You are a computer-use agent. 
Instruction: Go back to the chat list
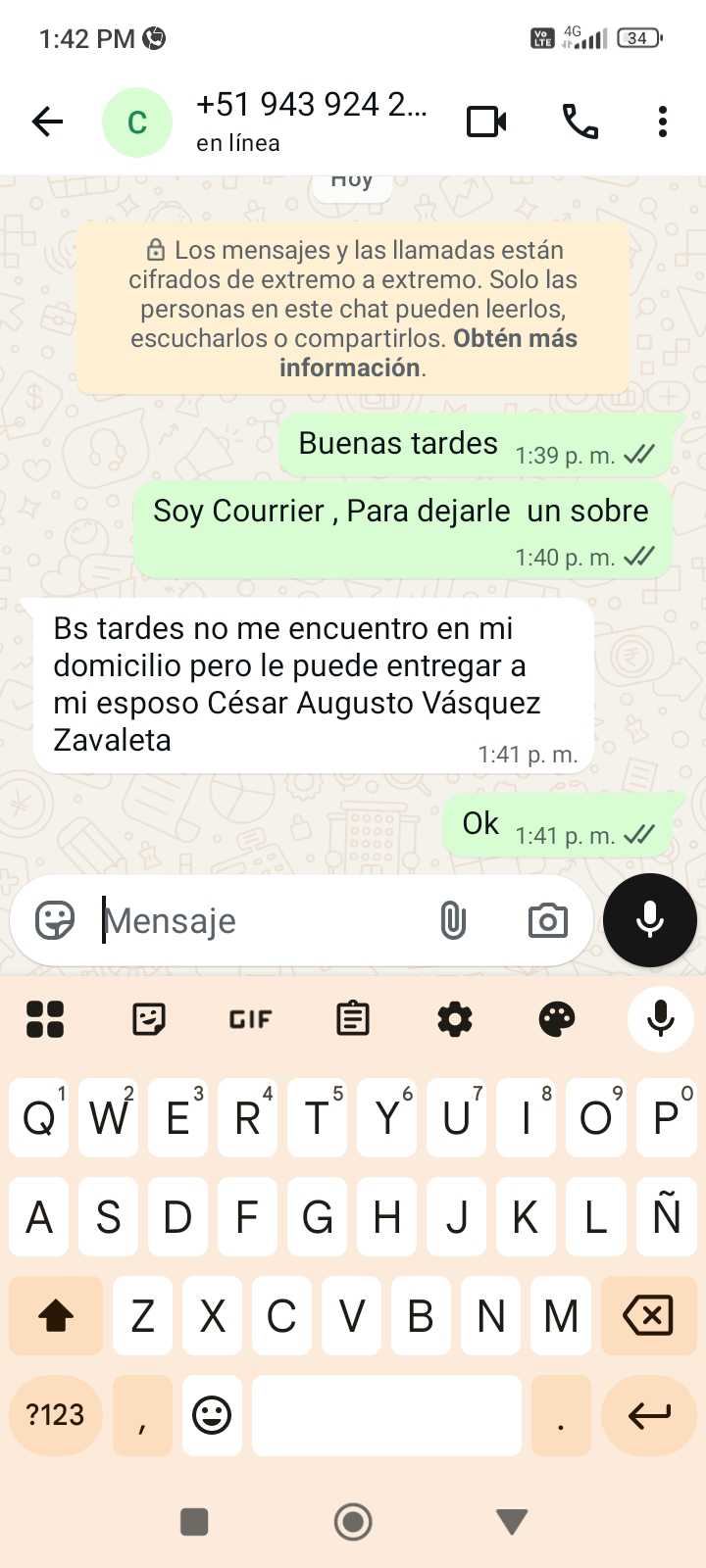coord(47,122)
